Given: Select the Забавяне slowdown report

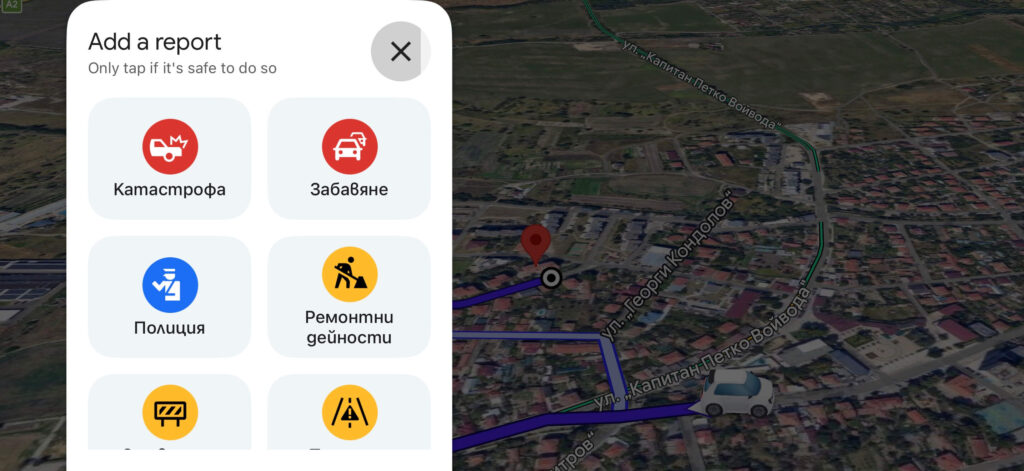Looking at the screenshot, I should click(349, 159).
